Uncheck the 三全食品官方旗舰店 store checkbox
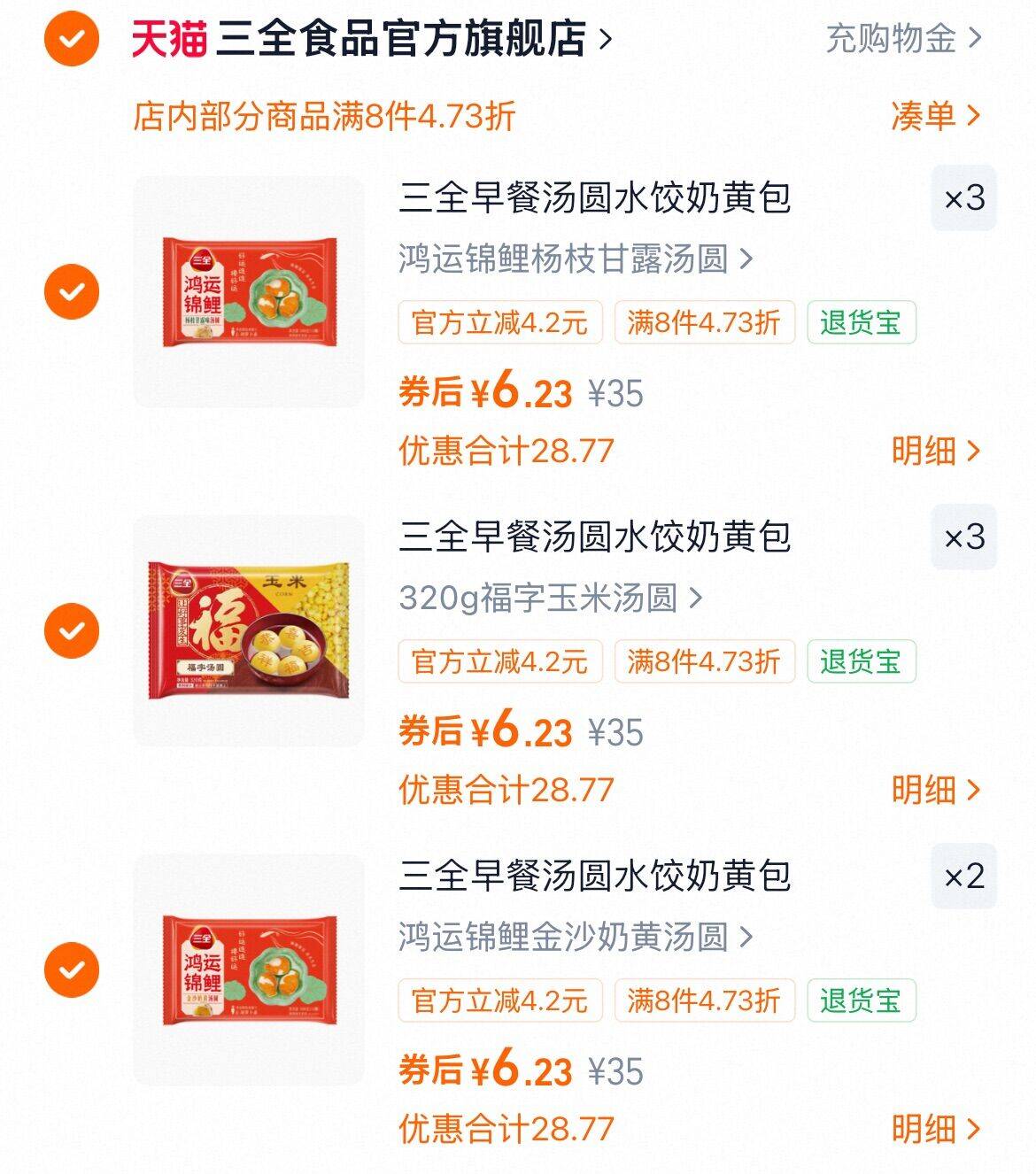 click(x=72, y=39)
